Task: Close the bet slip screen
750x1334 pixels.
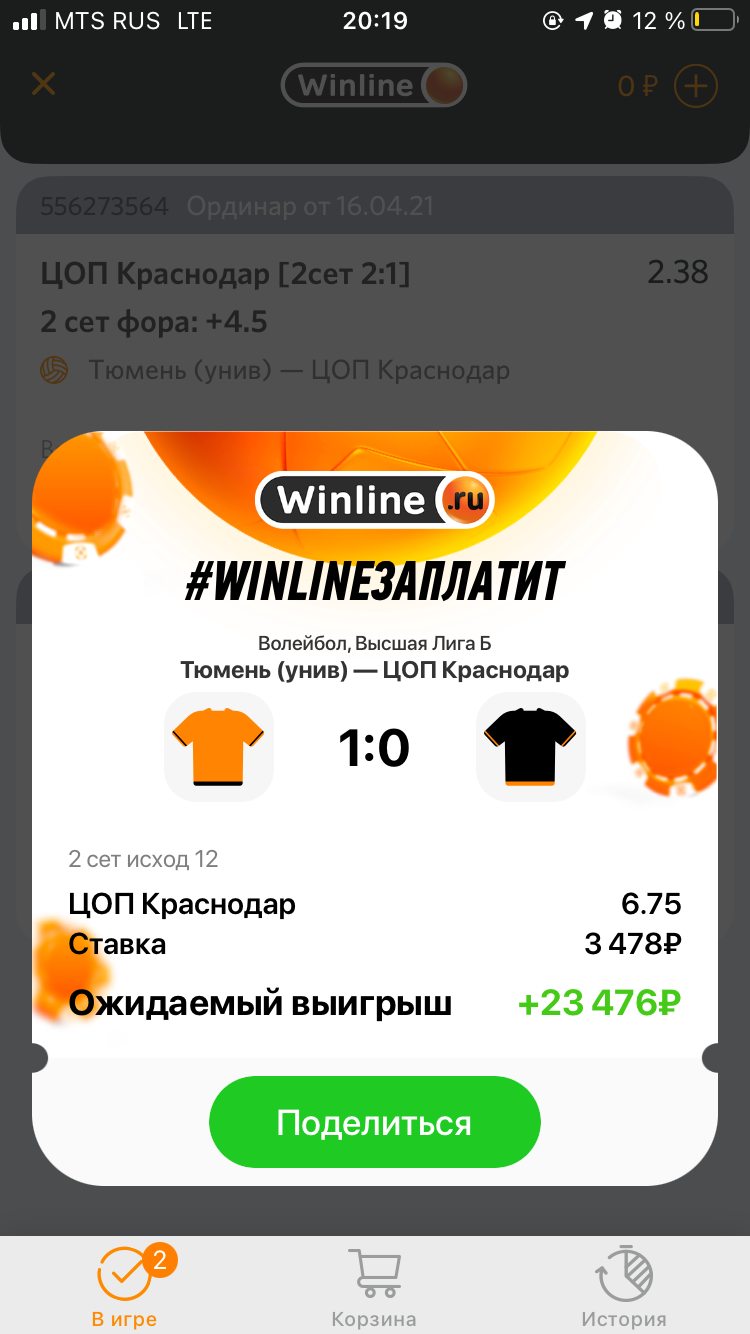Action: 43,84
